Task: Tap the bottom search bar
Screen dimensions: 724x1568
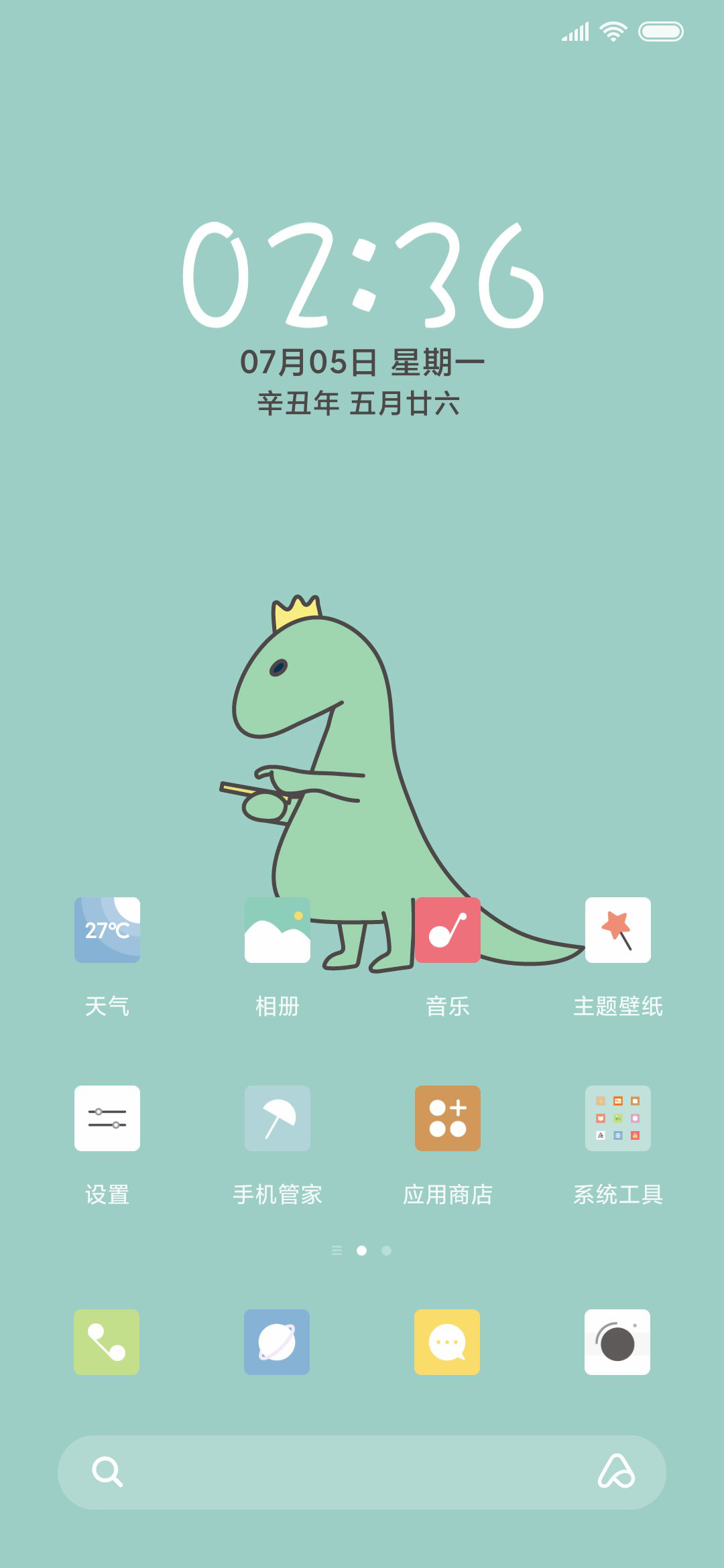Action: (x=362, y=1472)
